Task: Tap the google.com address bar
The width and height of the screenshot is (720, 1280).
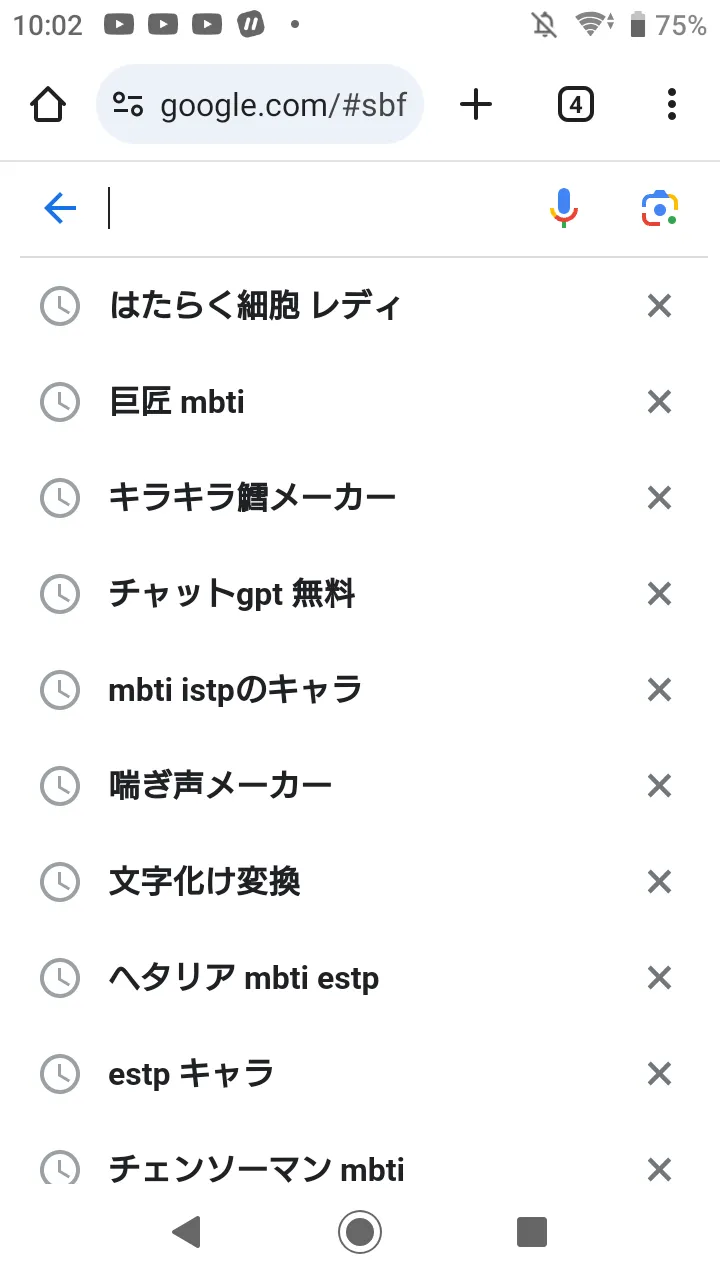Action: pos(260,104)
